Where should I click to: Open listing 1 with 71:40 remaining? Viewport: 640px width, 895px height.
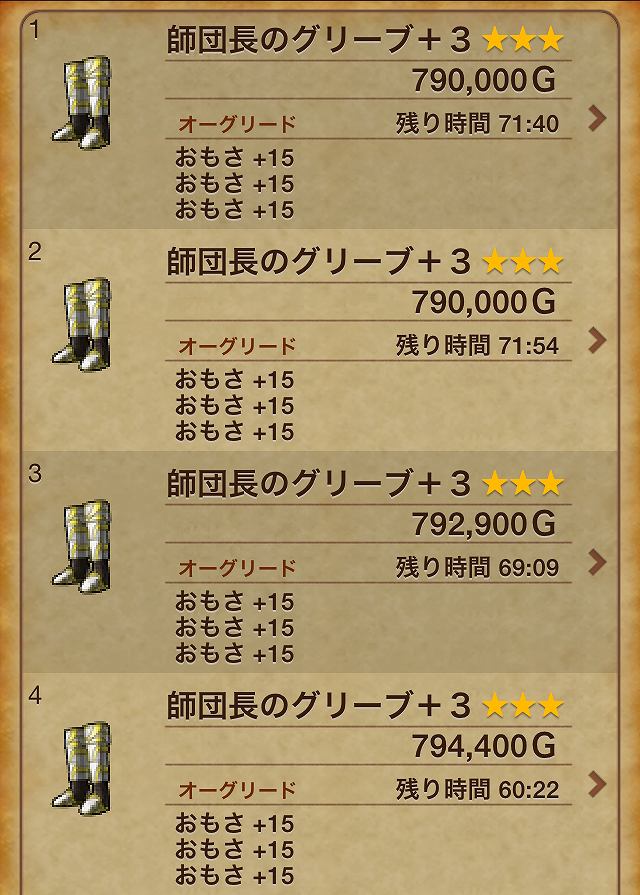597,119
